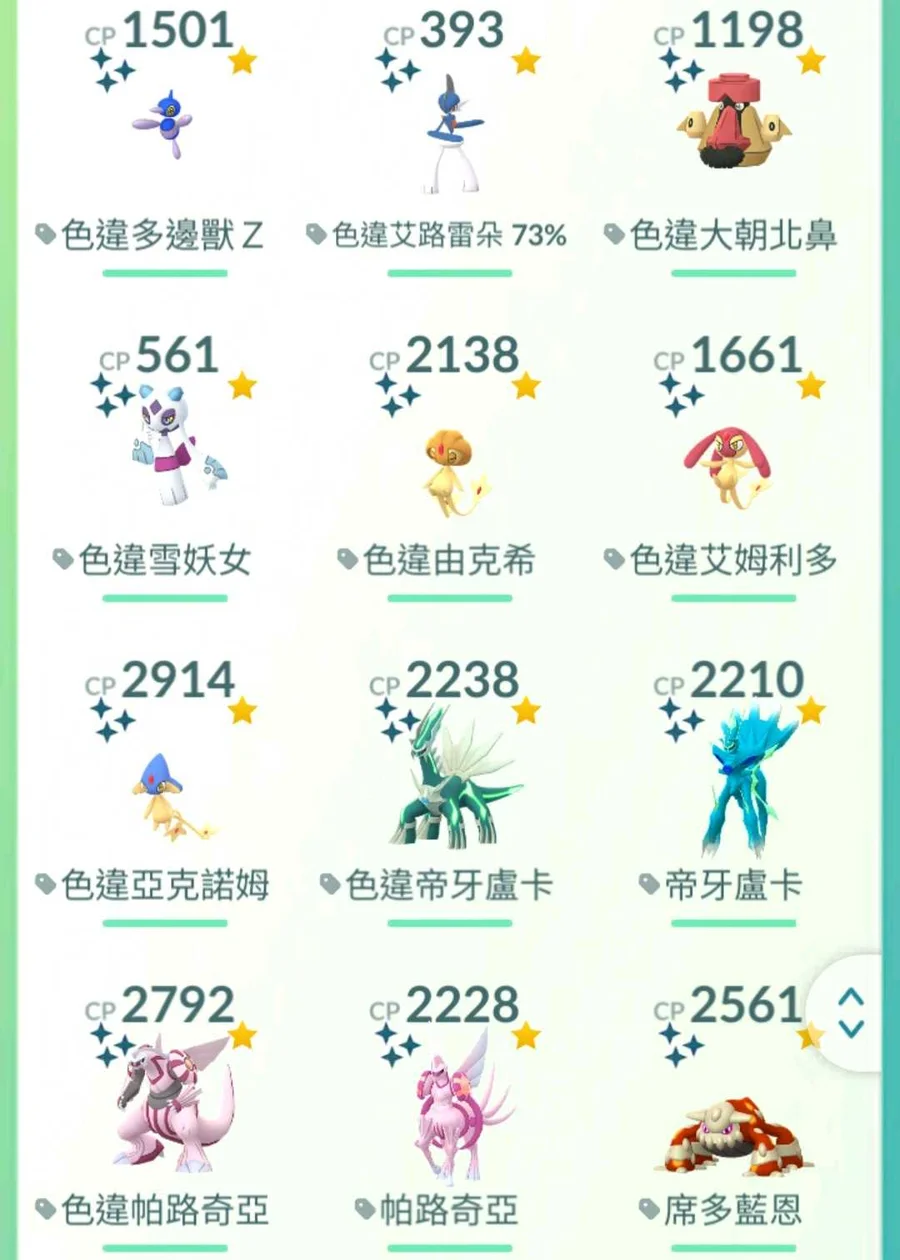Open the CP 1501 色違多邊獸 Z
This screenshot has height=1260, width=900.
[x=163, y=125]
